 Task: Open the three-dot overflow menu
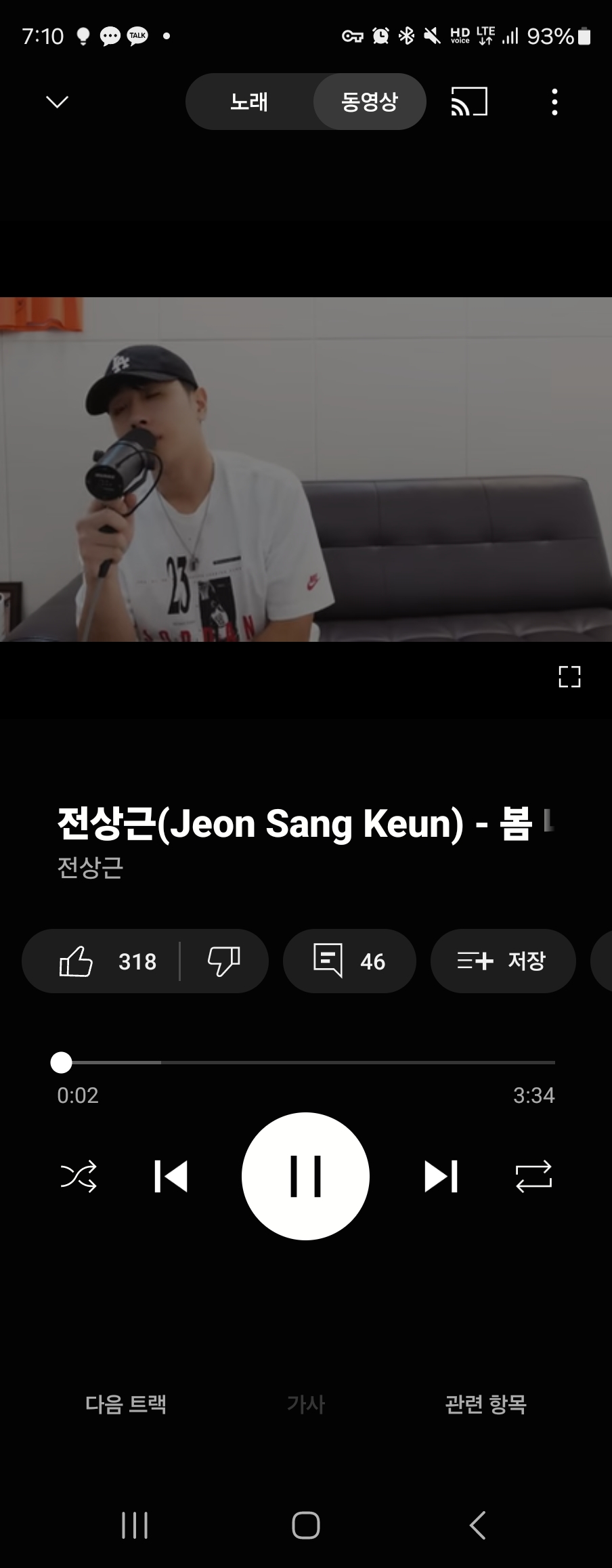coord(554,102)
